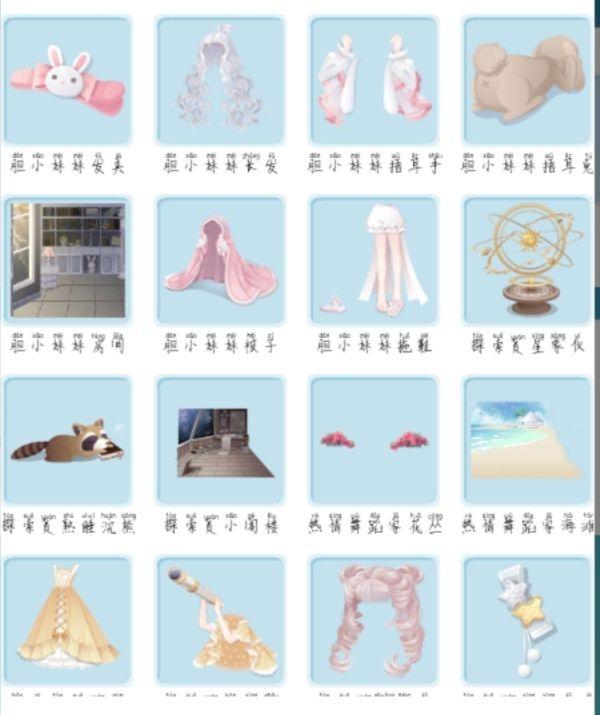Choose the pink twin-bun curly hair
The height and width of the screenshot is (715, 600).
coord(373,618)
